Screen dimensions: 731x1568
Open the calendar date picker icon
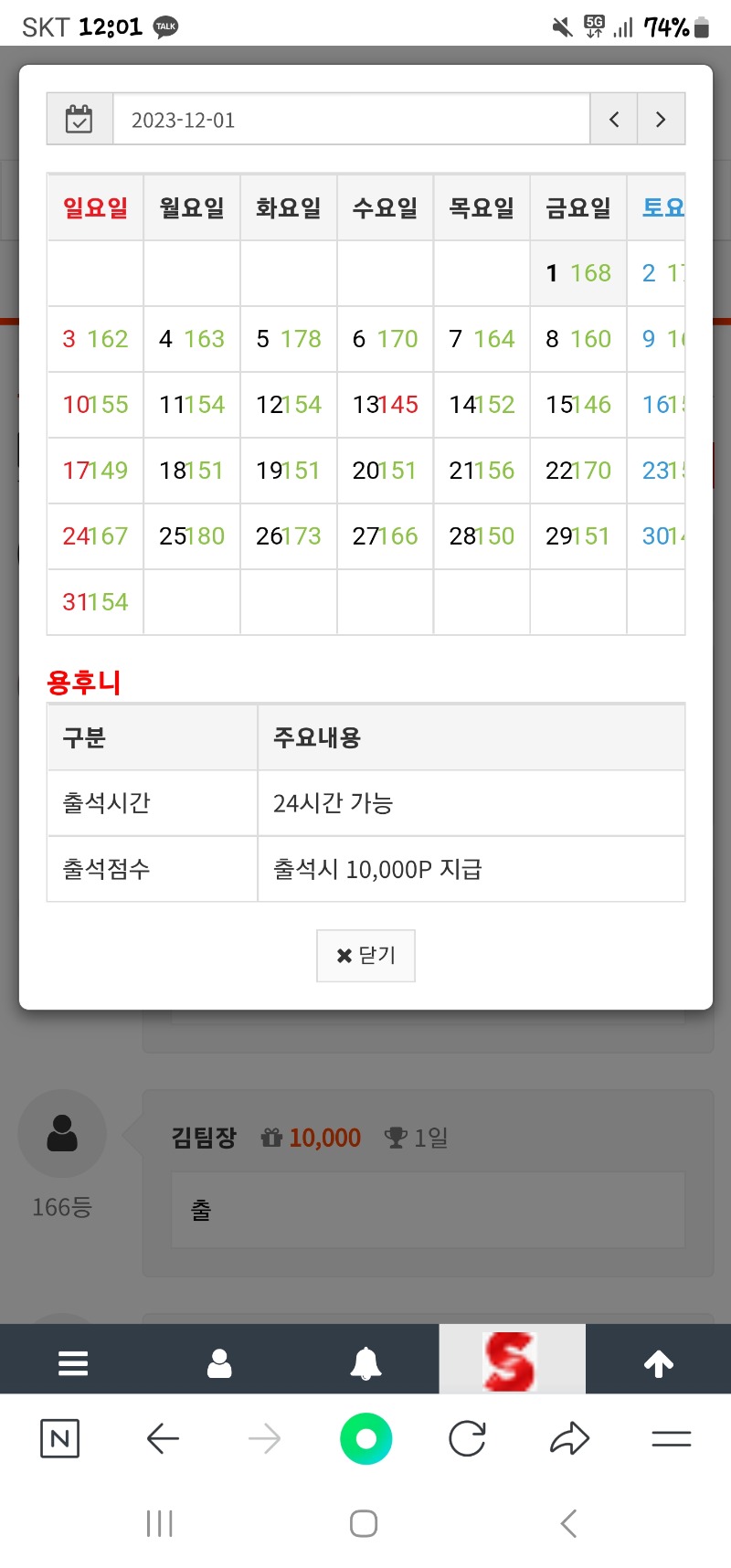coord(79,120)
